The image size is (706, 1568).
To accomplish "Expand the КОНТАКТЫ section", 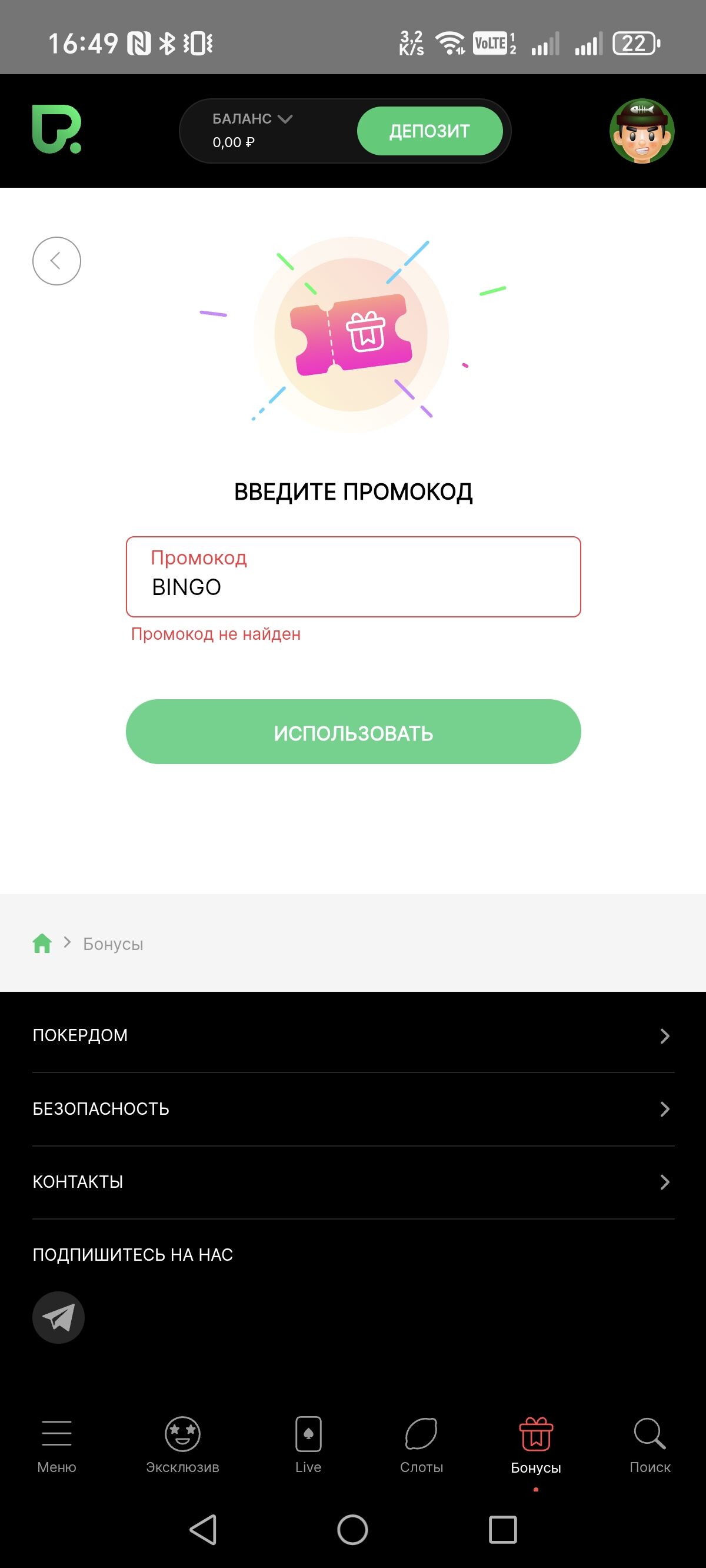I will click(x=353, y=1181).
